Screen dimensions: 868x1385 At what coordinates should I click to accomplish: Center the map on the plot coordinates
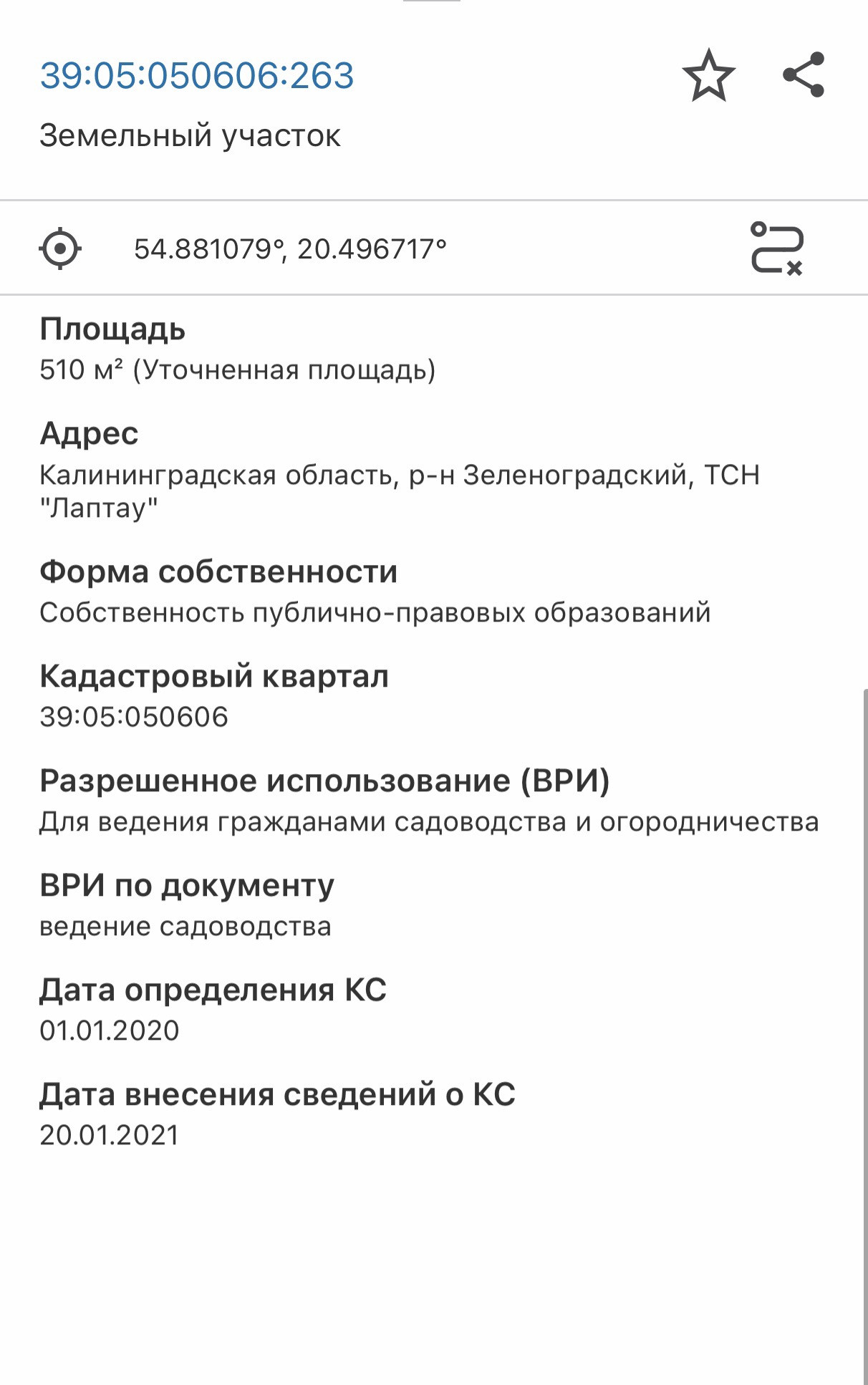pyautogui.click(x=60, y=248)
